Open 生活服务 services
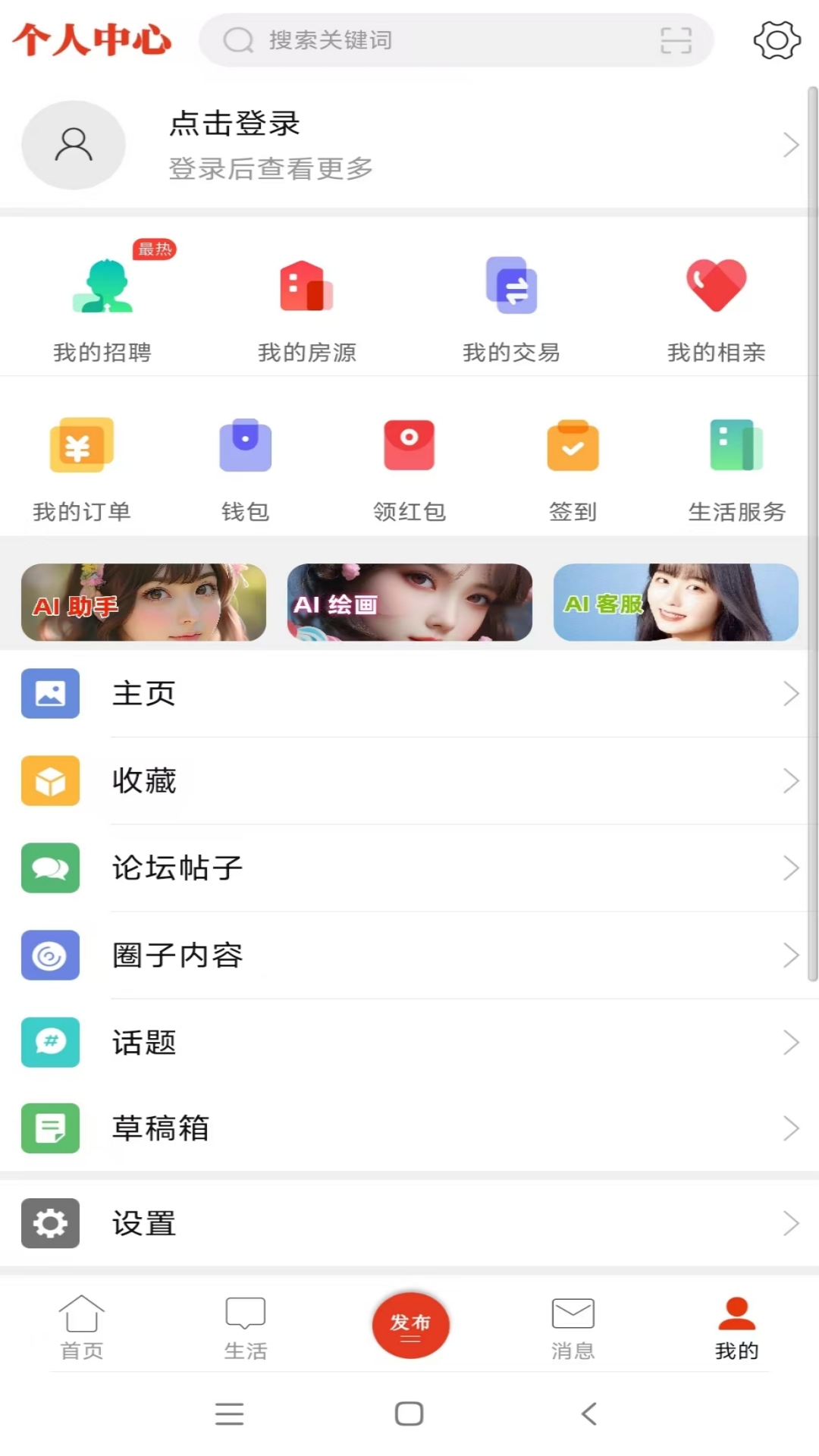819x1456 pixels. (x=736, y=466)
